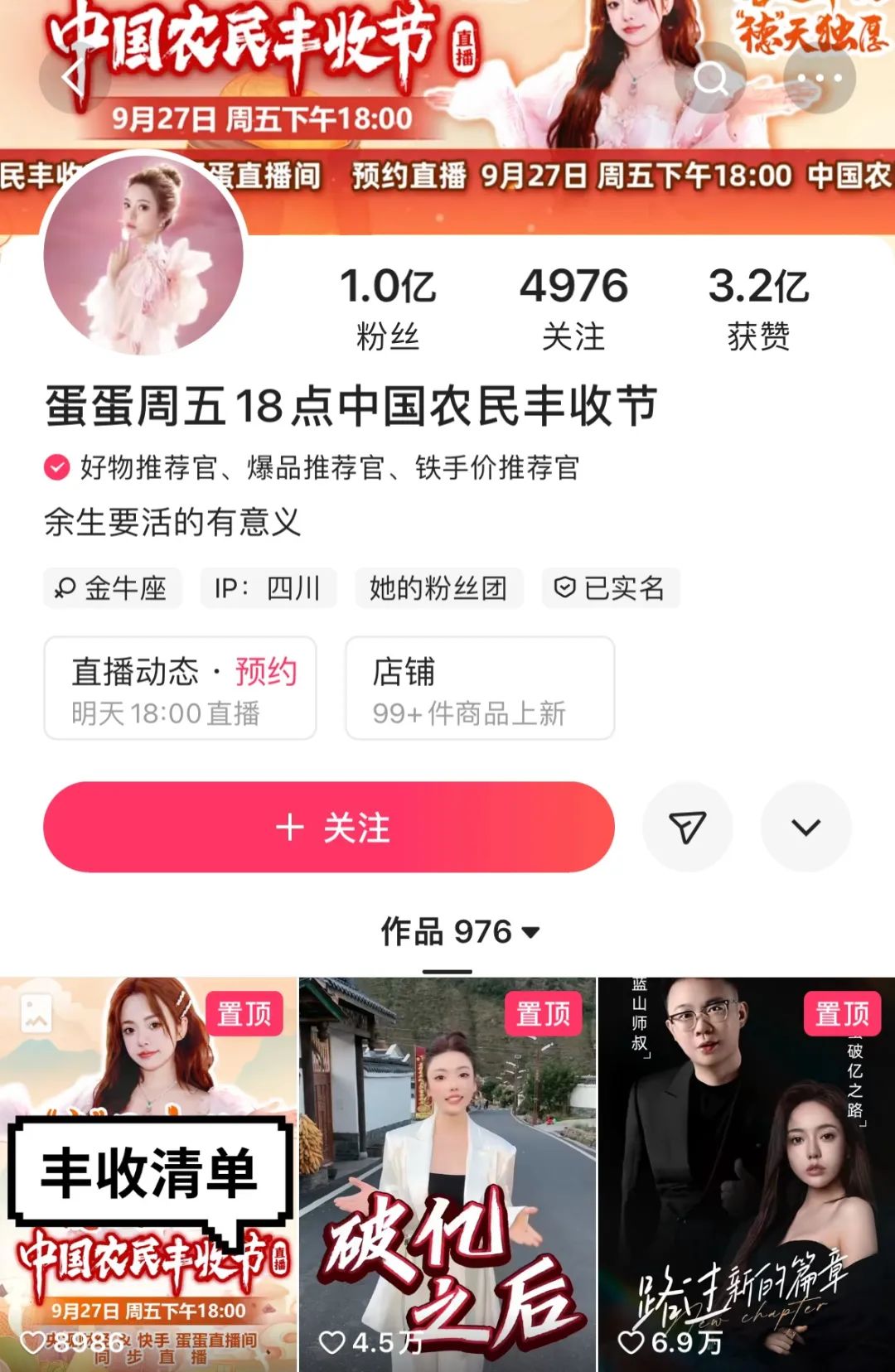Open the 1.0亿 粉丝 followers list
895x1372 pixels.
point(387,308)
